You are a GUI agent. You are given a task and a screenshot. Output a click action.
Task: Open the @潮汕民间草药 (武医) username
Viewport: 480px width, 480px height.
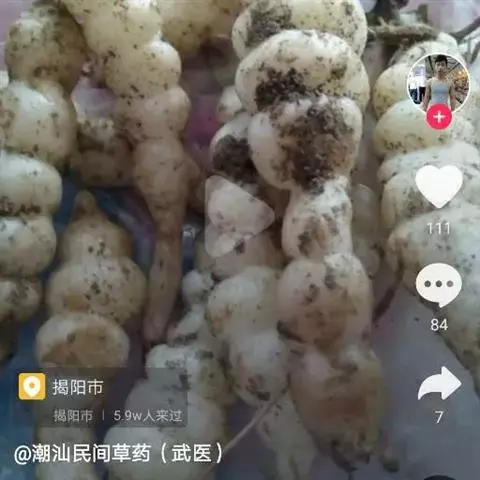point(118,453)
